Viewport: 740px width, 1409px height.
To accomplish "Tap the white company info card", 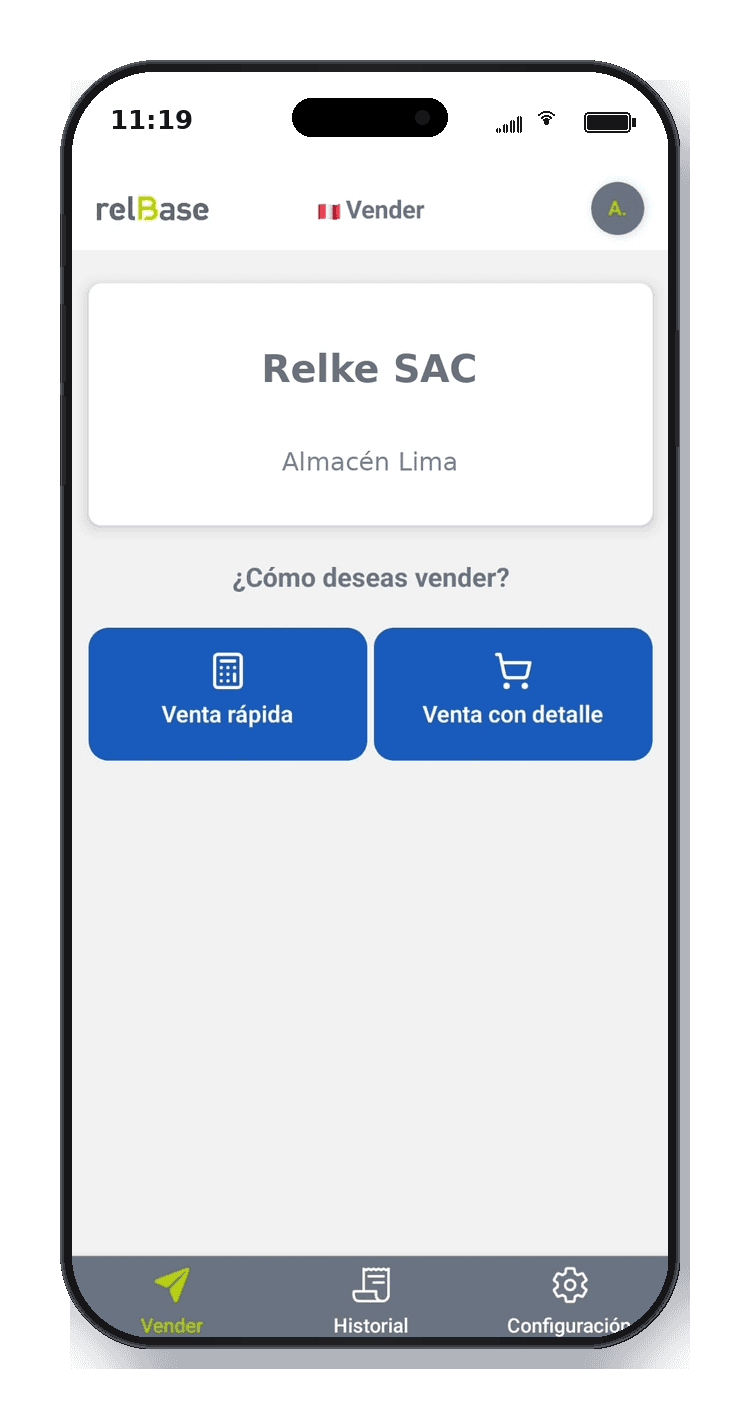I will 370,404.
